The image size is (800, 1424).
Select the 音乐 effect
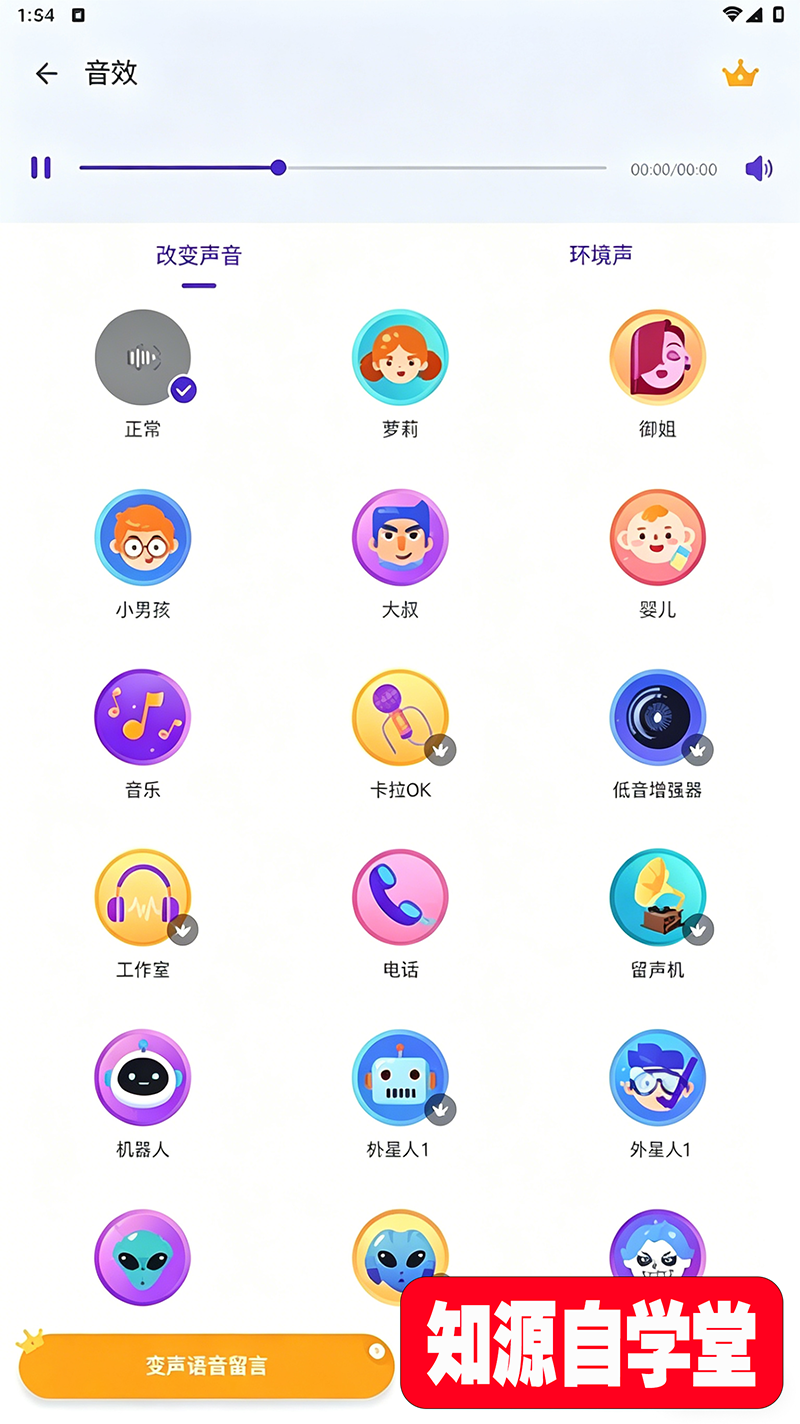[143, 717]
